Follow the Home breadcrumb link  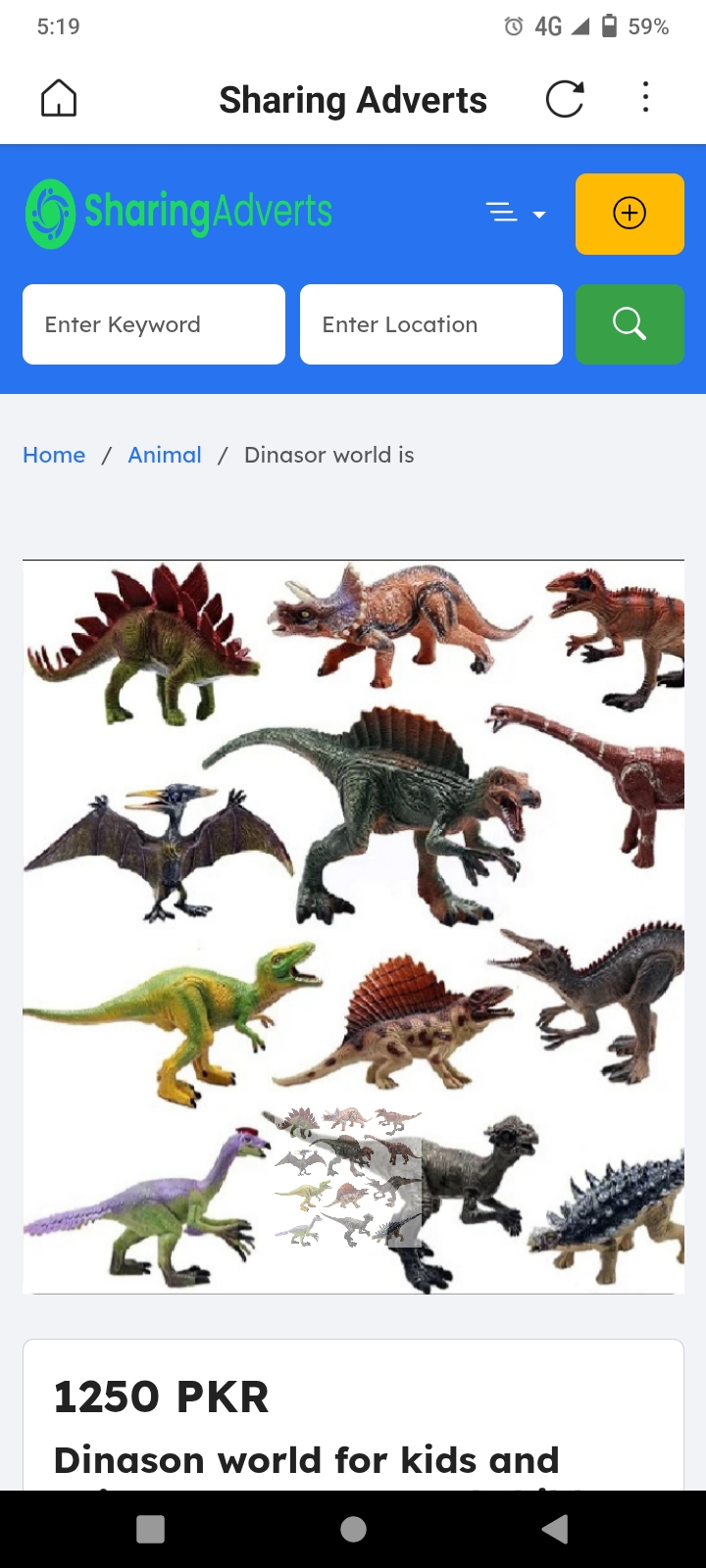(x=54, y=455)
